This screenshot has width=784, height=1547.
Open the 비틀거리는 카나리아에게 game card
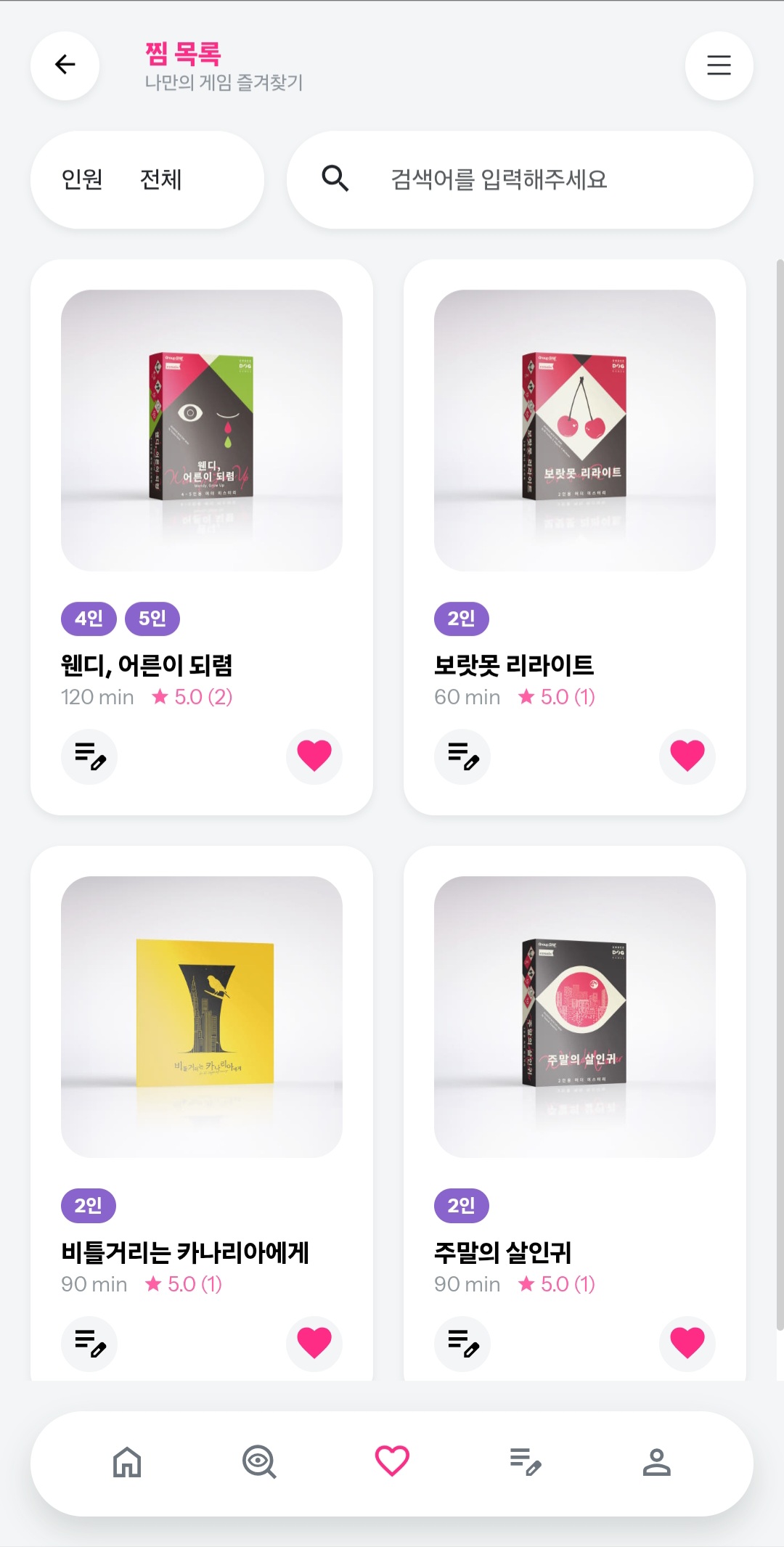click(202, 1016)
